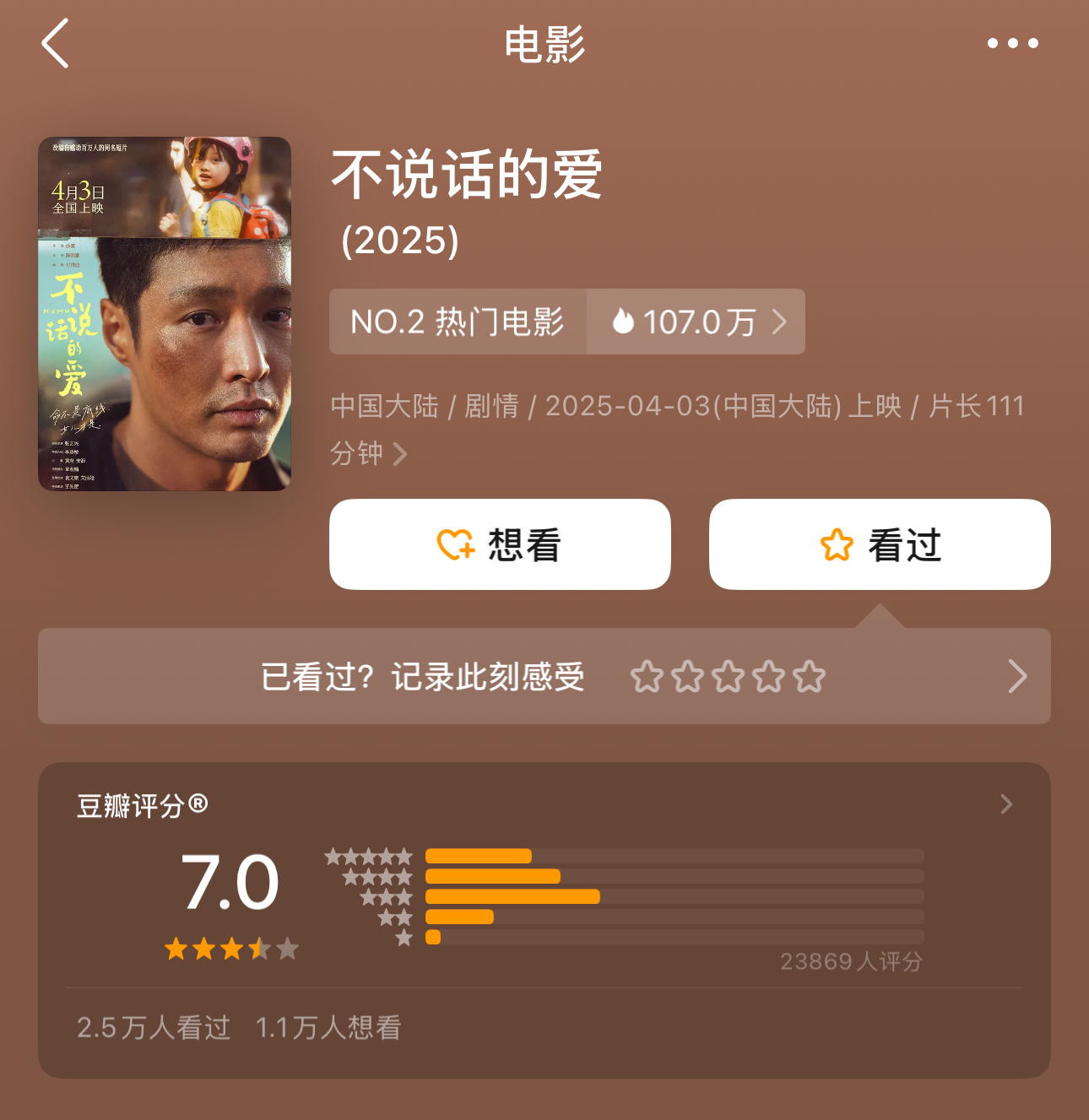Mark the movie as 看过

[880, 544]
